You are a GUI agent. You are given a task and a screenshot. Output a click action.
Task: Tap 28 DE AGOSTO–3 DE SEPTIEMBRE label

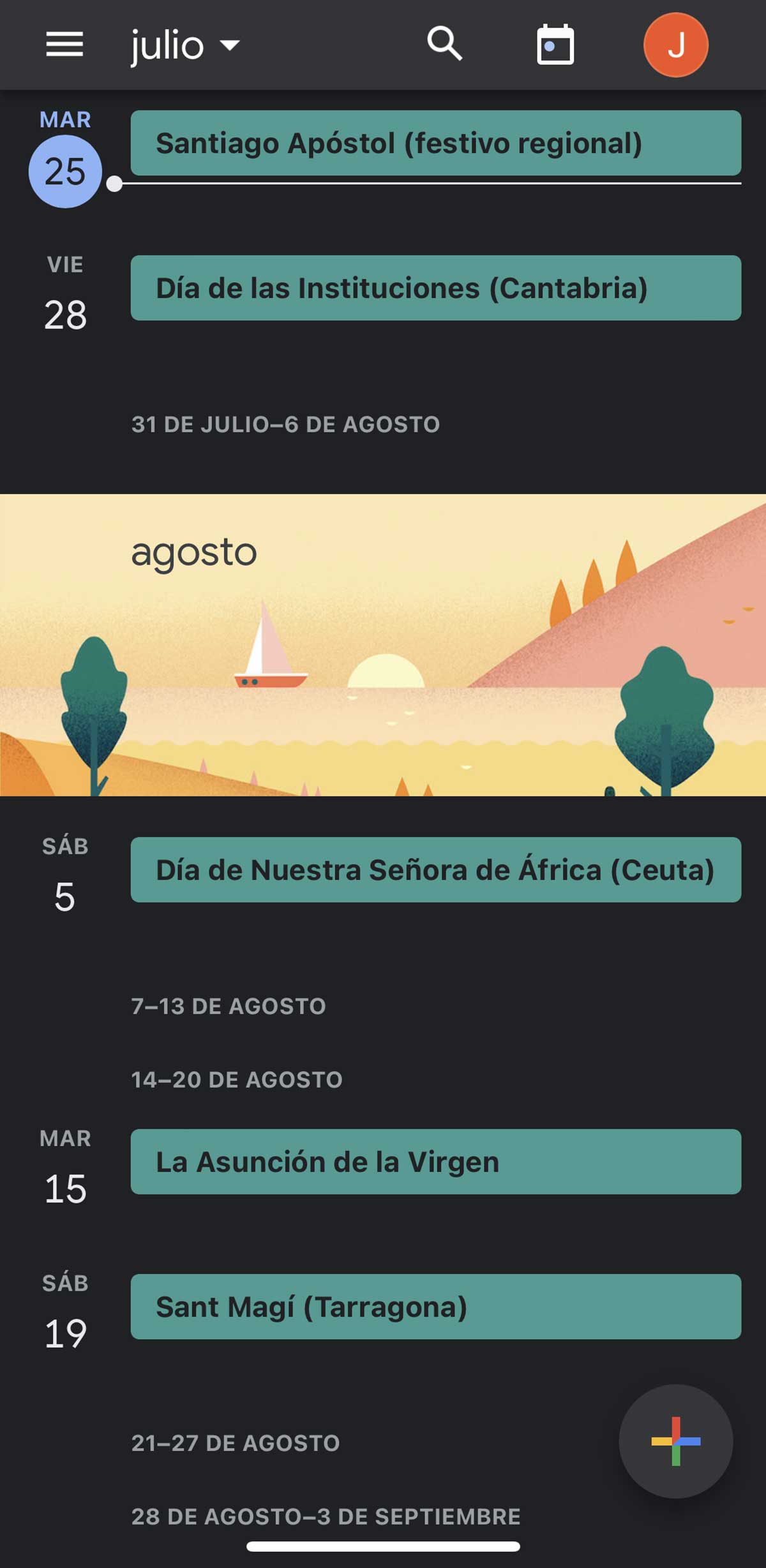pyautogui.click(x=326, y=1517)
